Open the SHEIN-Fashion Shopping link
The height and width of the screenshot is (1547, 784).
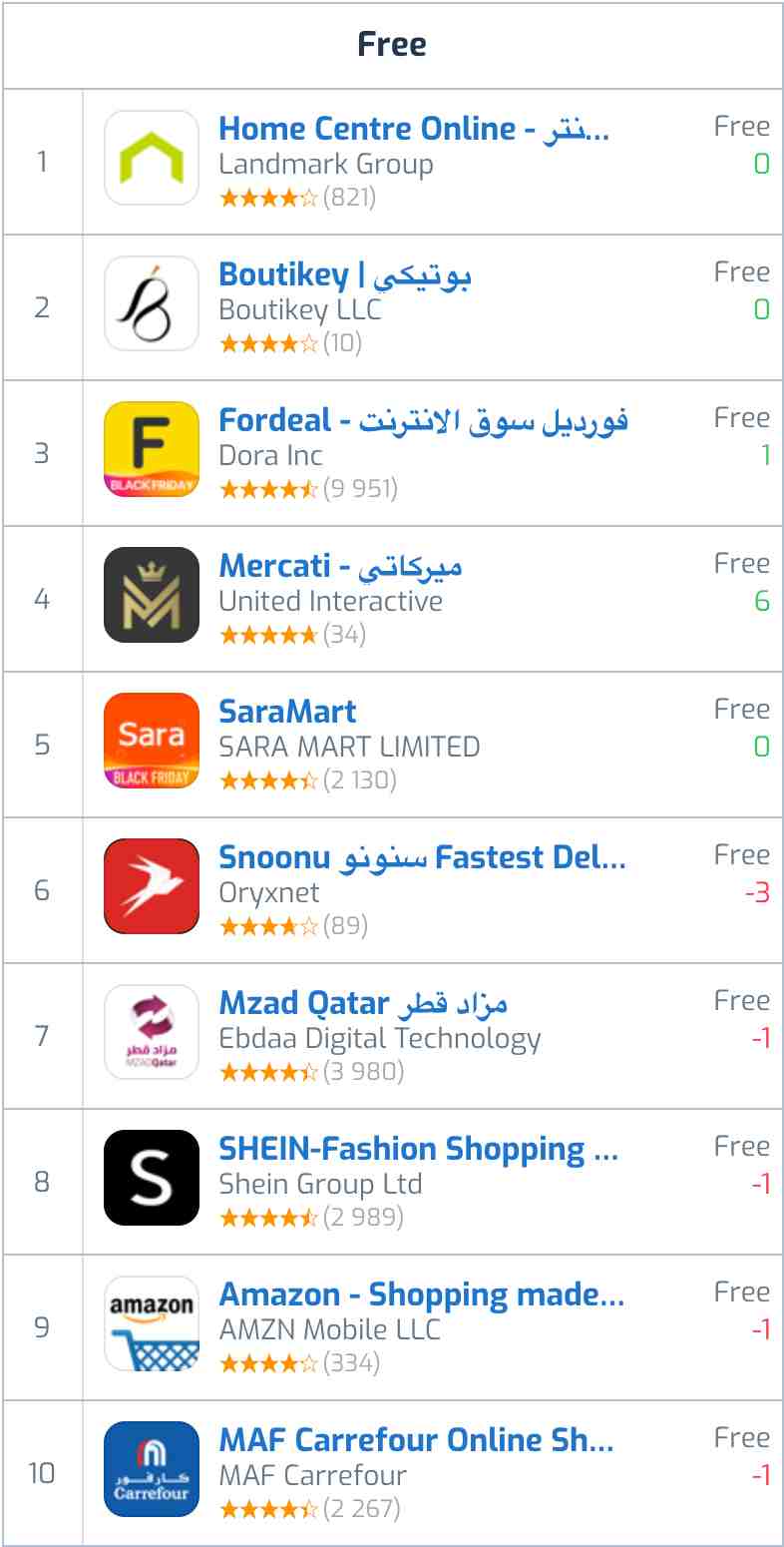(x=419, y=1149)
